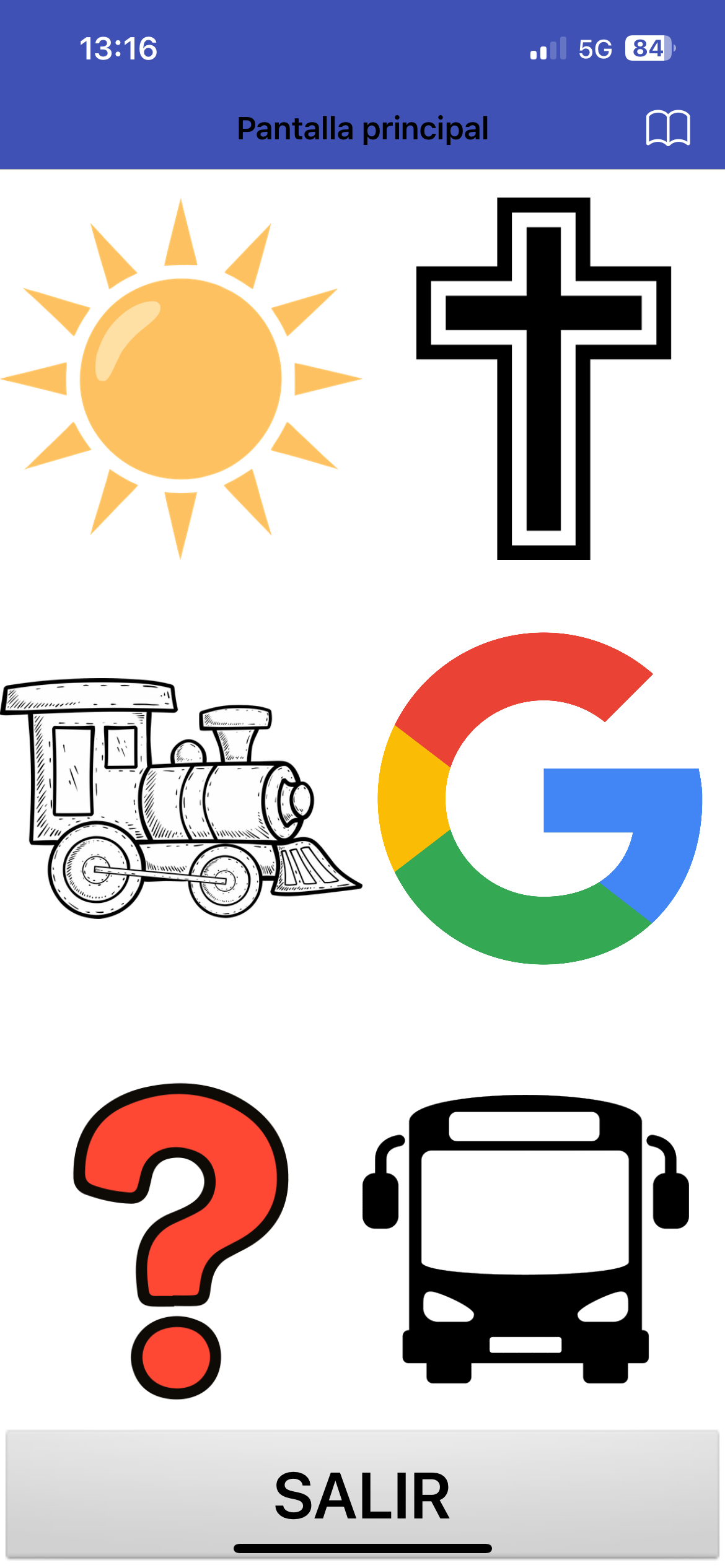
Task: Open the book icon in the header
Action: [667, 128]
